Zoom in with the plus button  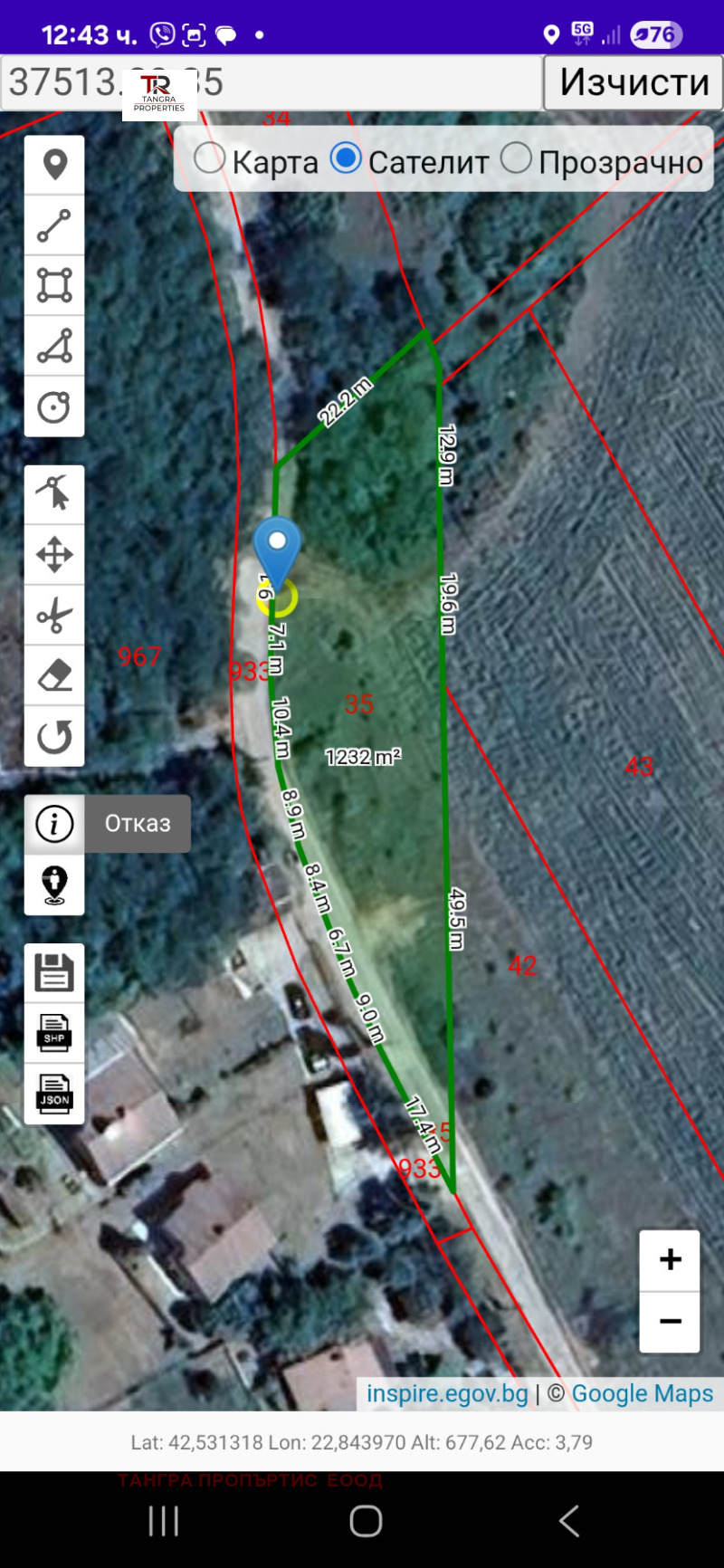pyautogui.click(x=670, y=1260)
